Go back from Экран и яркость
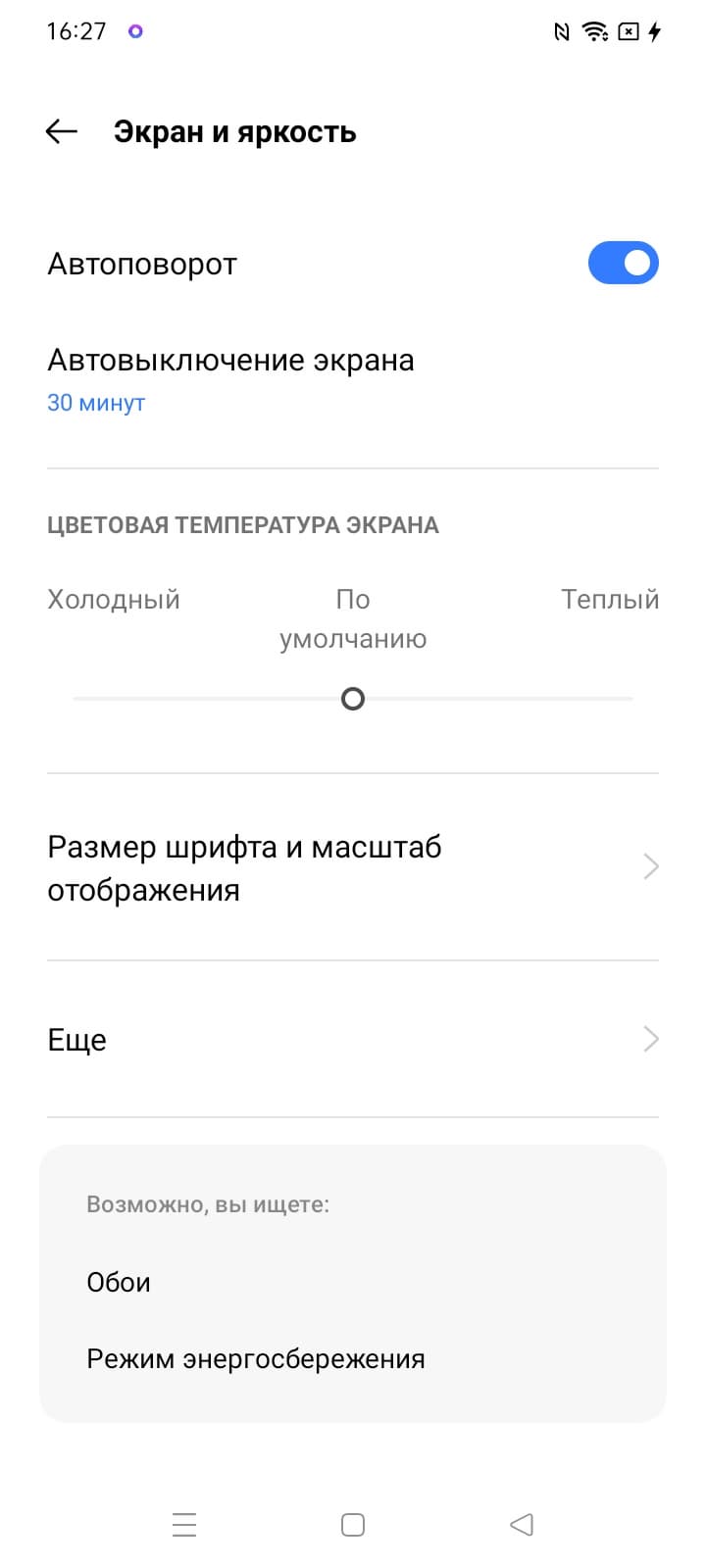This screenshot has height=1568, width=706. coord(61,132)
